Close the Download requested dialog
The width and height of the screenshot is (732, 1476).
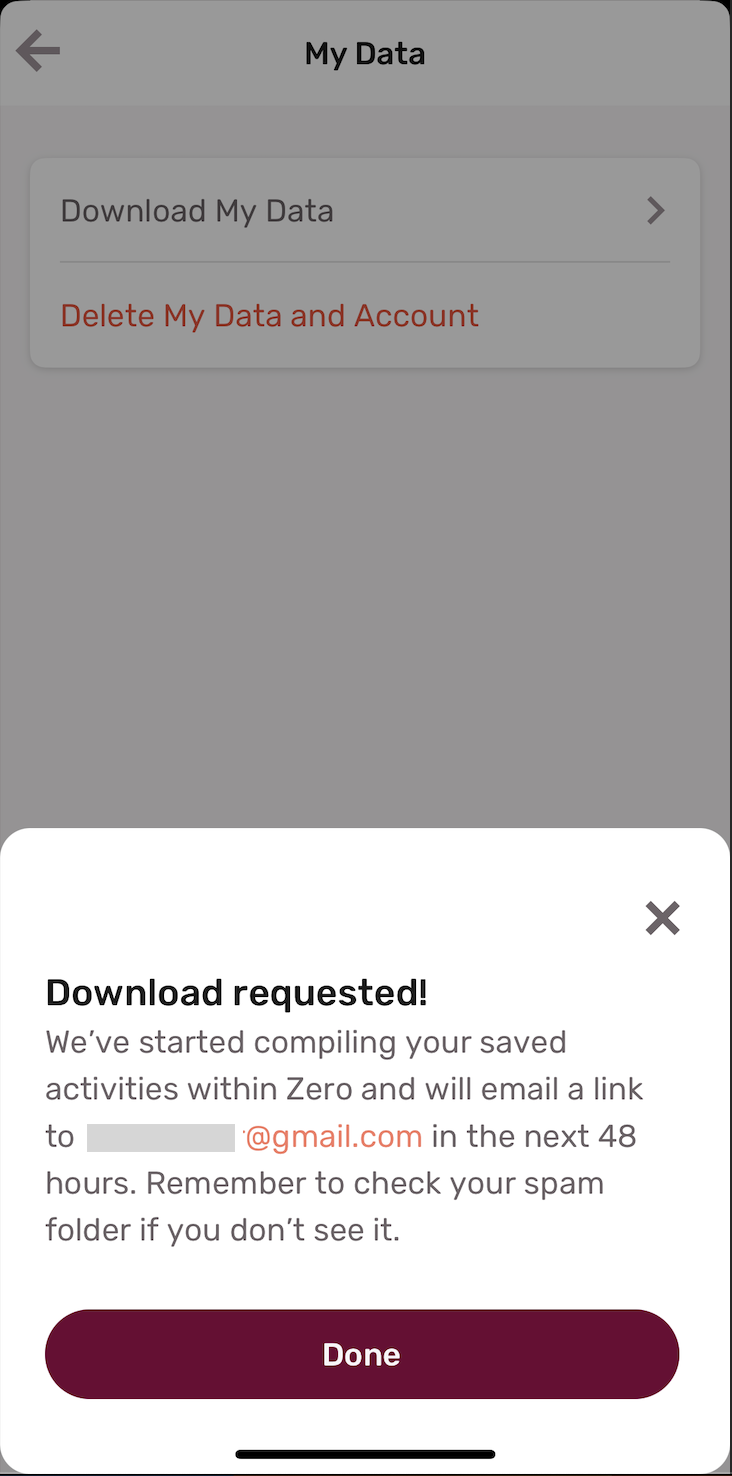662,917
